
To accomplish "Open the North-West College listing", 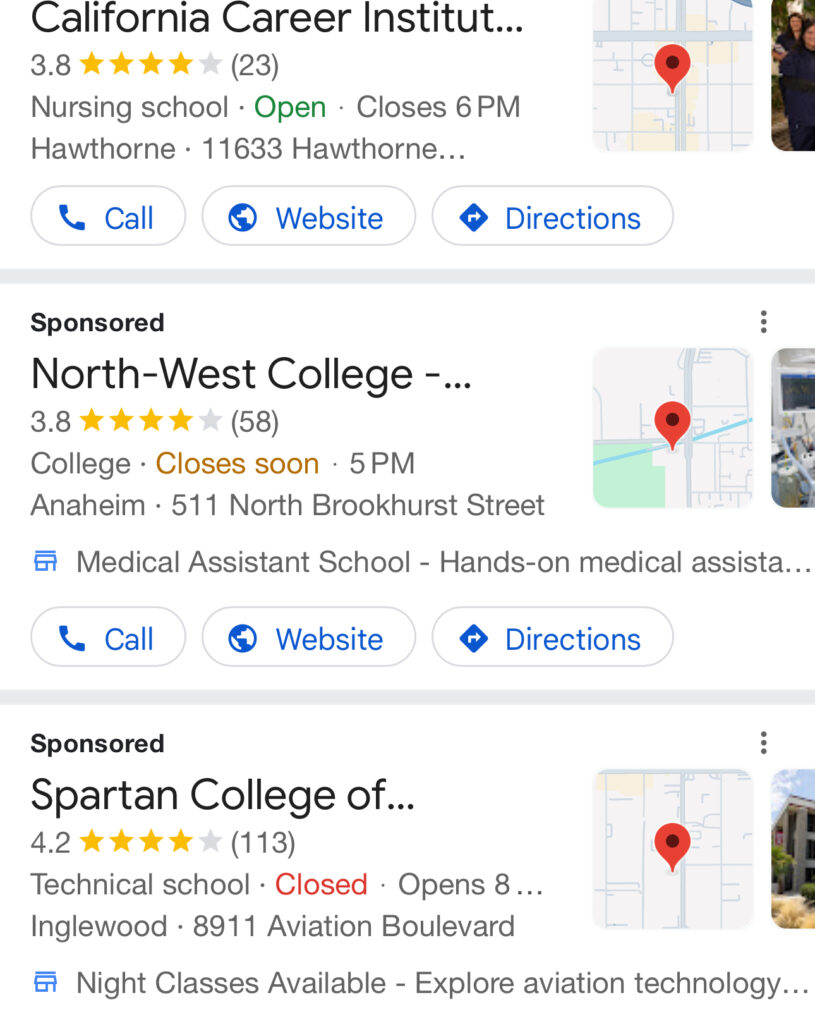I will coord(251,374).
